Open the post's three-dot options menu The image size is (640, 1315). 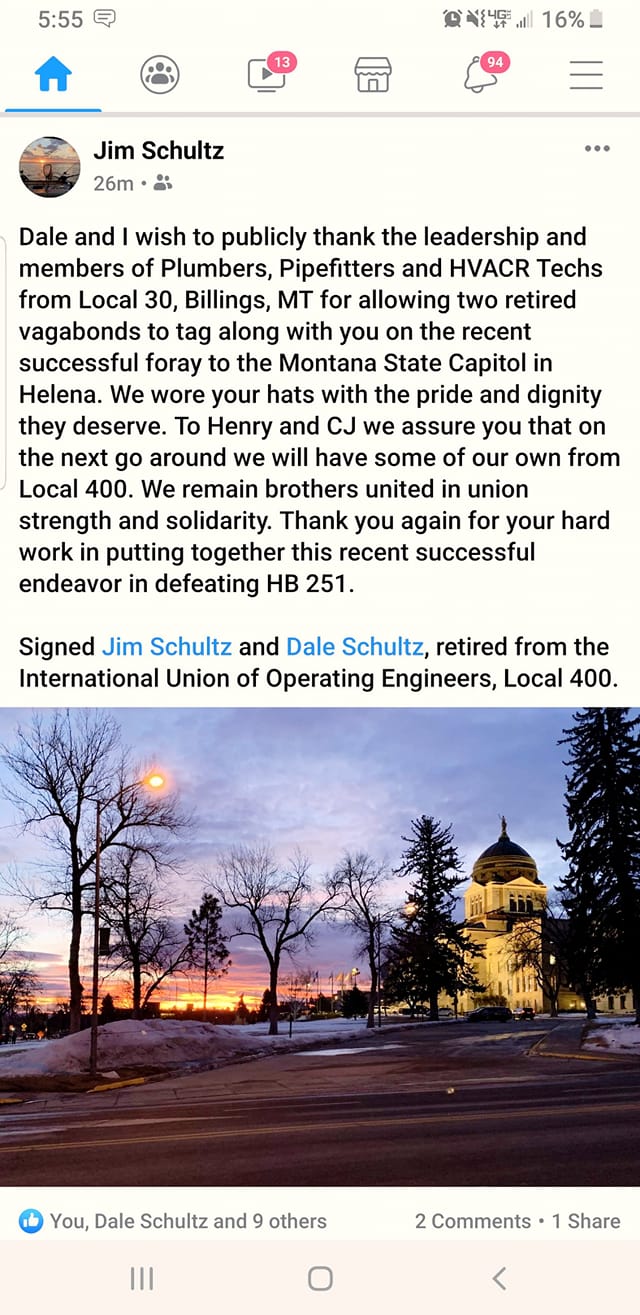(x=597, y=149)
